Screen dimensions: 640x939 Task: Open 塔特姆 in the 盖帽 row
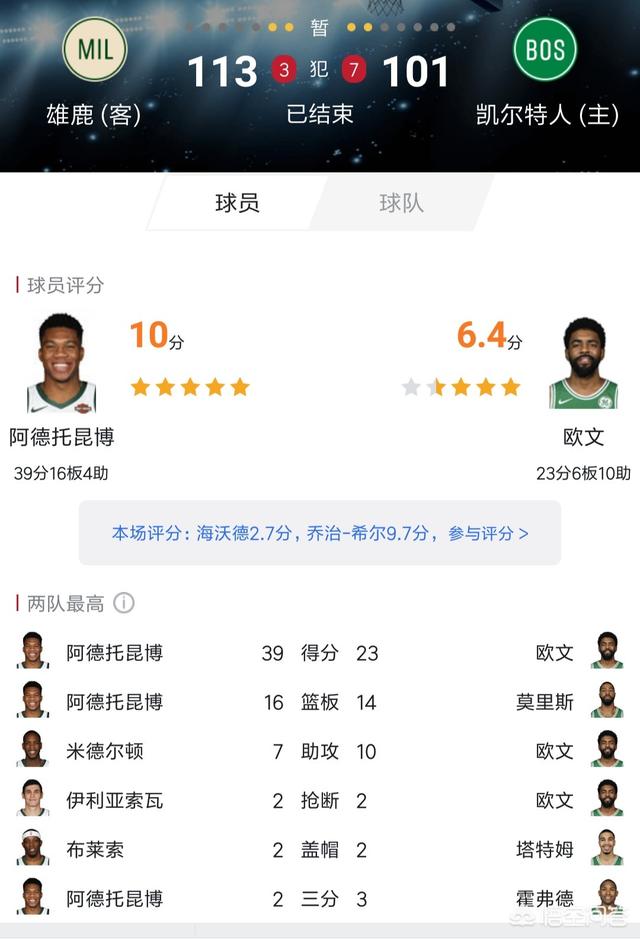545,849
